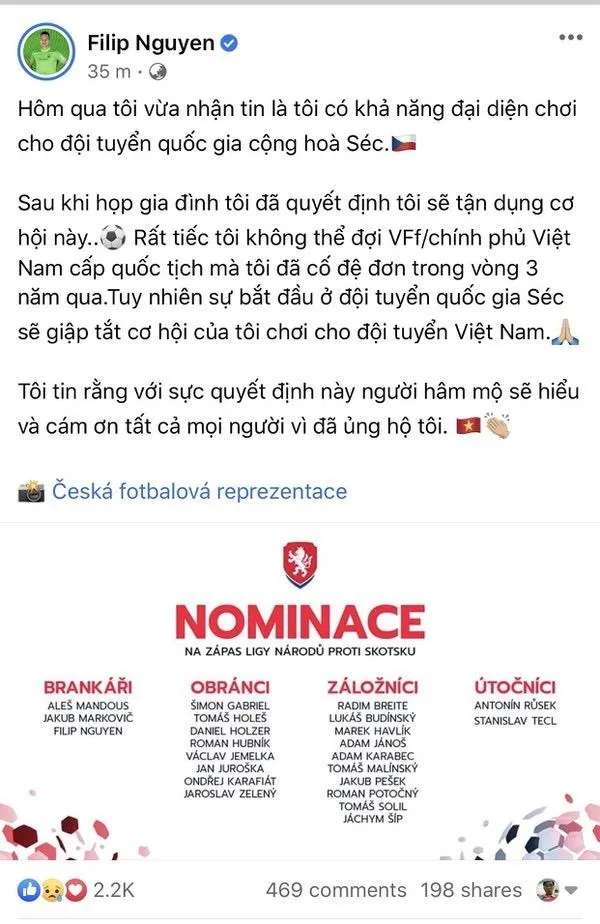Open Filip Nguyen's profile picture

49,55
